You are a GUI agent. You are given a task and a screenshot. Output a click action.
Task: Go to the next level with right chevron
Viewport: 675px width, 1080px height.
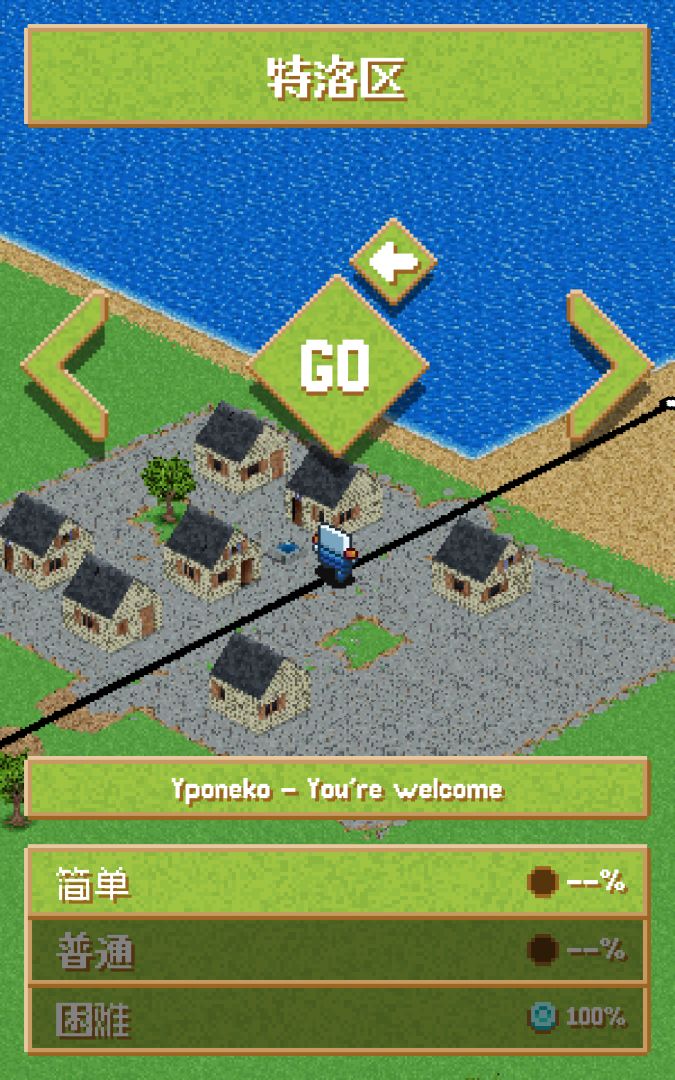click(605, 365)
